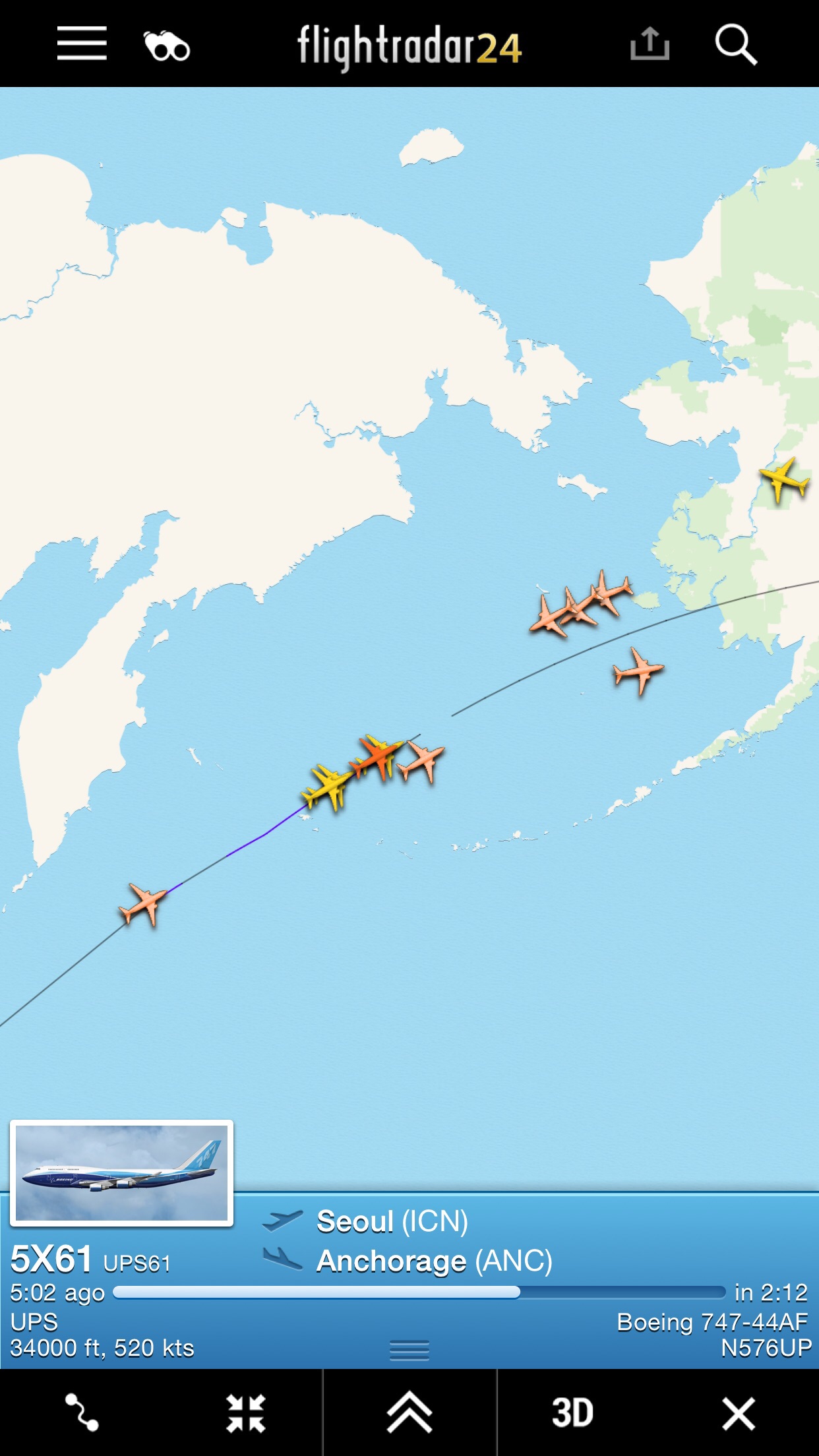Screen dimensions: 819x1456
Task: Open flight search
Action: click(x=736, y=45)
